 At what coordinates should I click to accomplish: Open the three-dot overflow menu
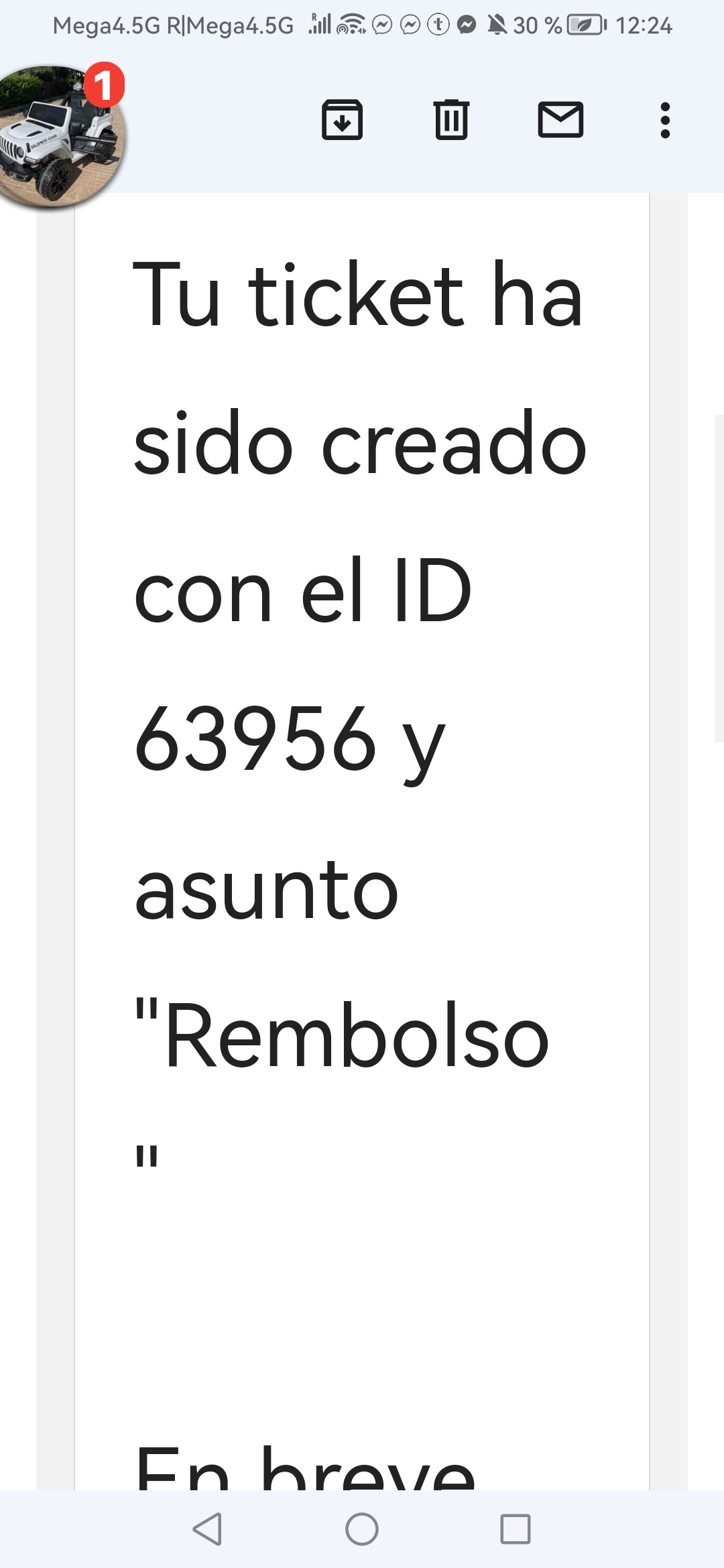coord(664,120)
